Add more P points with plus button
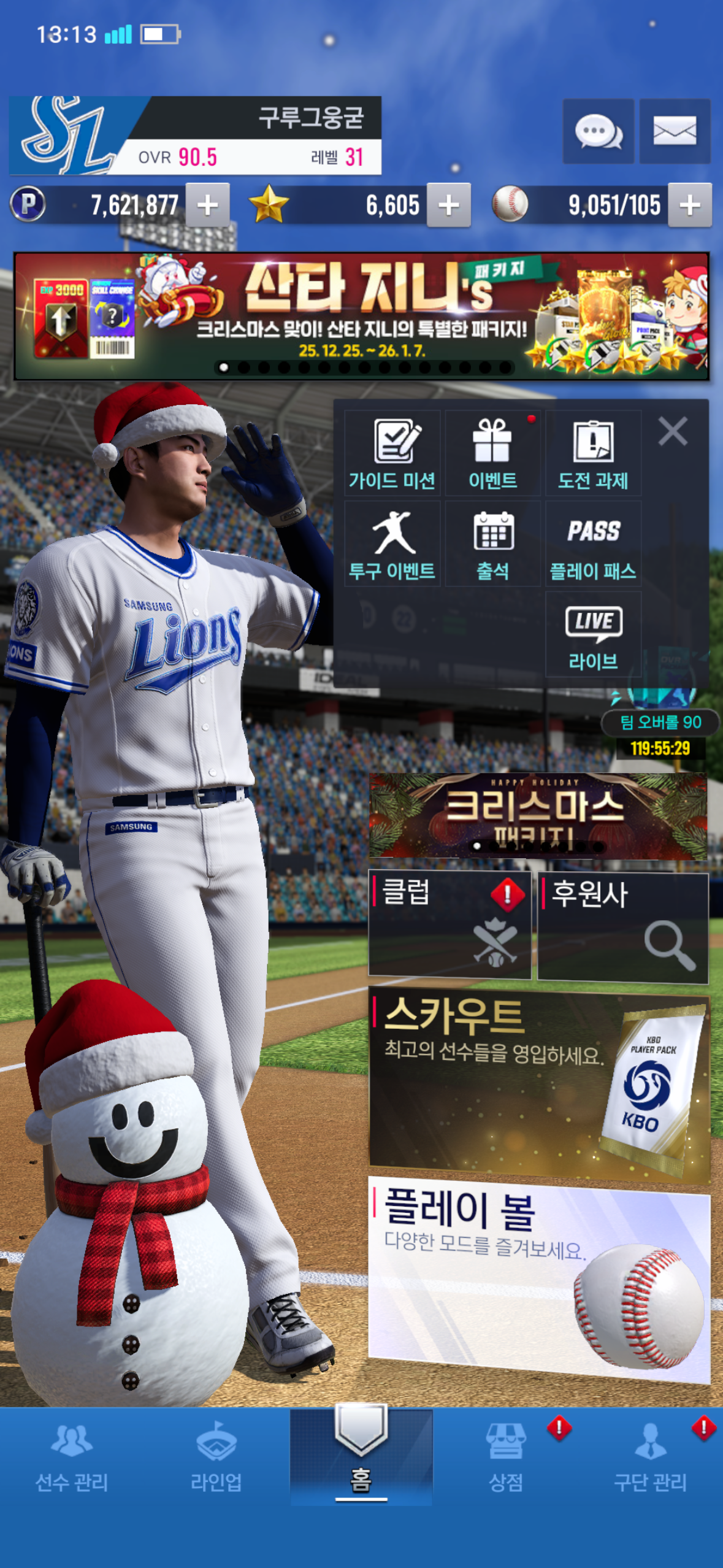This screenshot has height=1568, width=723. click(x=208, y=206)
